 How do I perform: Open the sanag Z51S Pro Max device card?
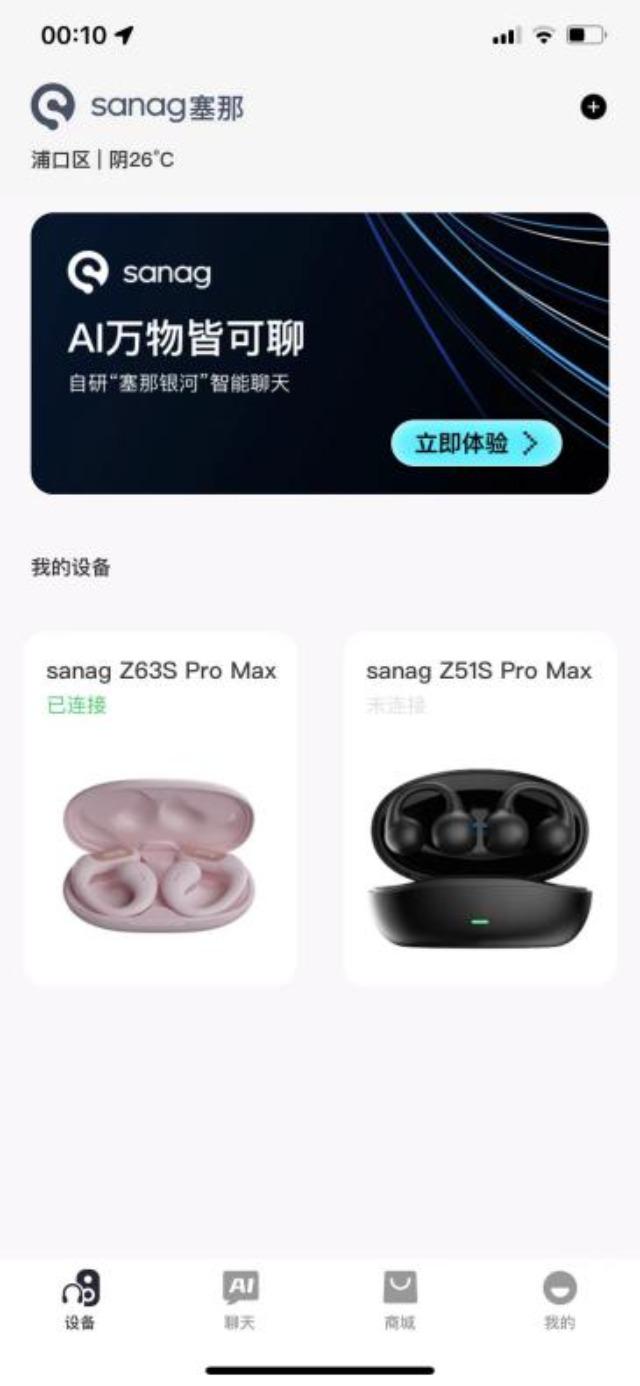tap(479, 808)
